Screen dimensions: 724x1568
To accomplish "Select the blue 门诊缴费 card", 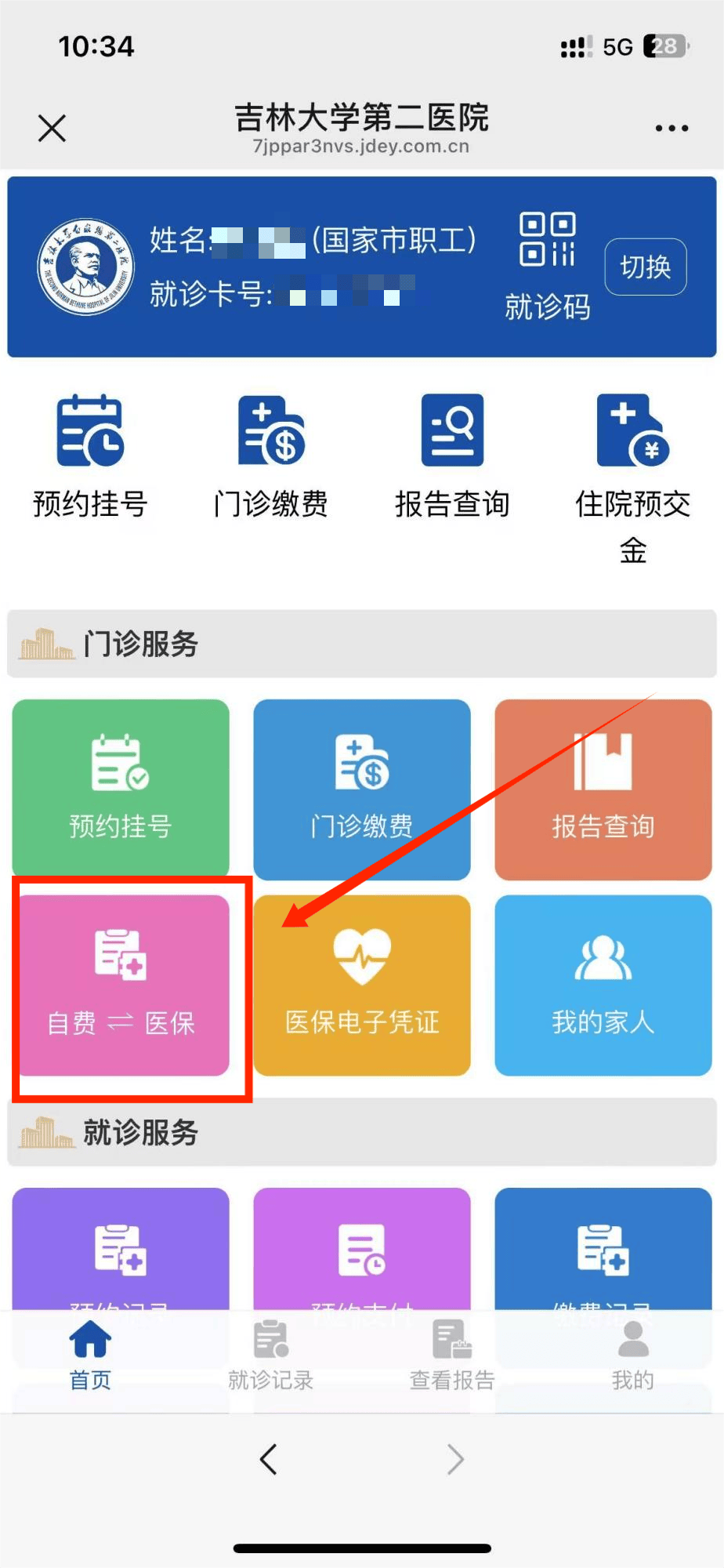I will coord(361,789).
